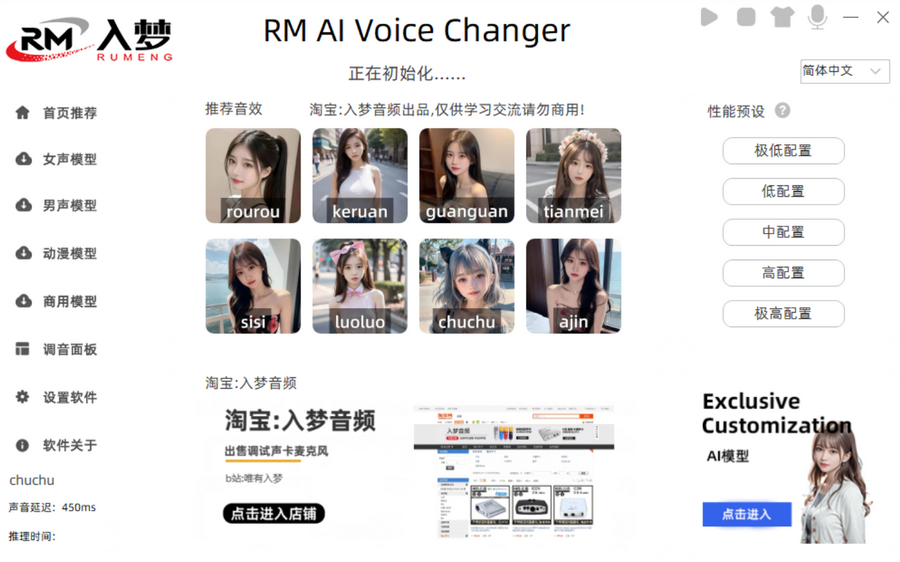Open the 男声模型 section
The width and height of the screenshot is (900, 562).
coord(69,206)
